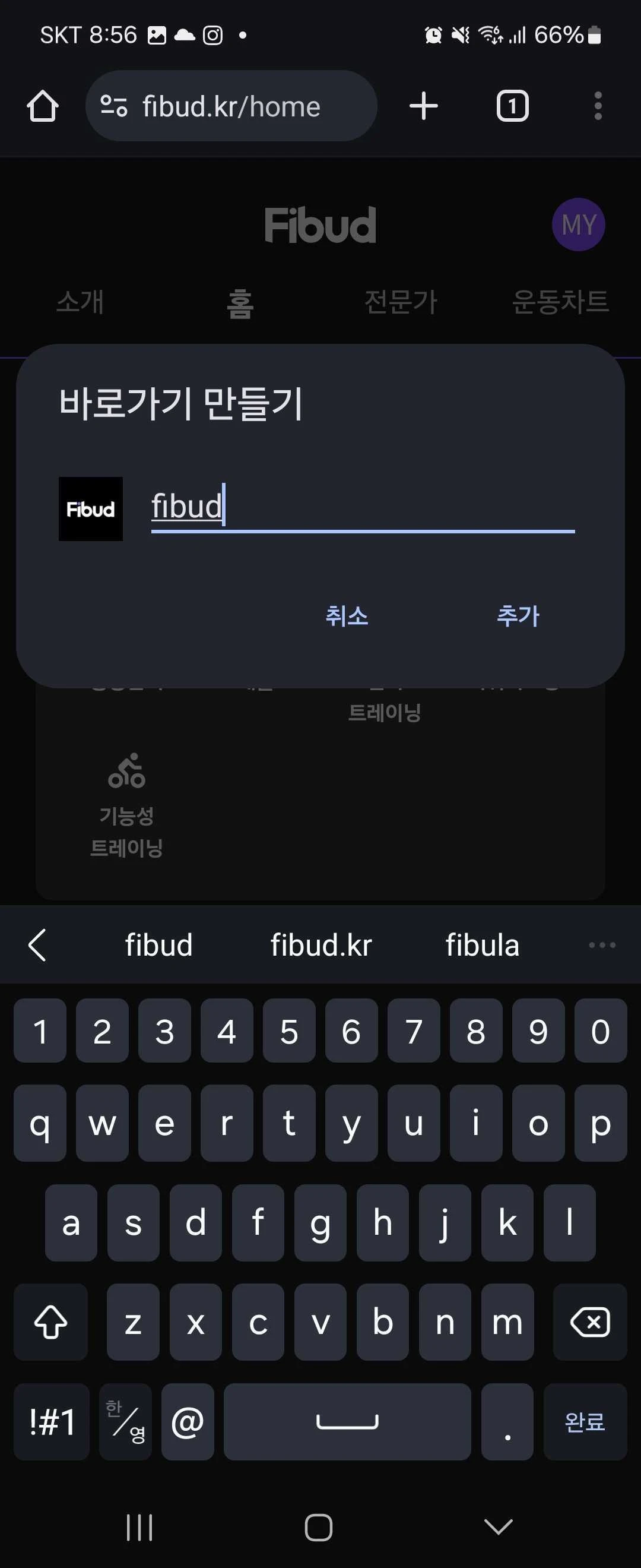The height and width of the screenshot is (1568, 641).
Task: Tap the fibud.kr/home address bar
Action: [231, 106]
